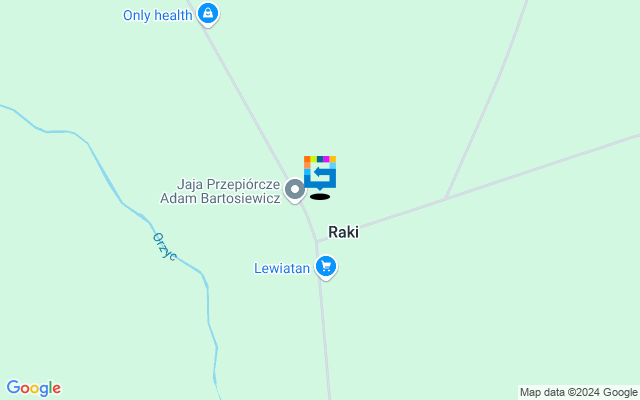Open the Only health place marker
Viewport: 640px width, 400px height.
208,14
